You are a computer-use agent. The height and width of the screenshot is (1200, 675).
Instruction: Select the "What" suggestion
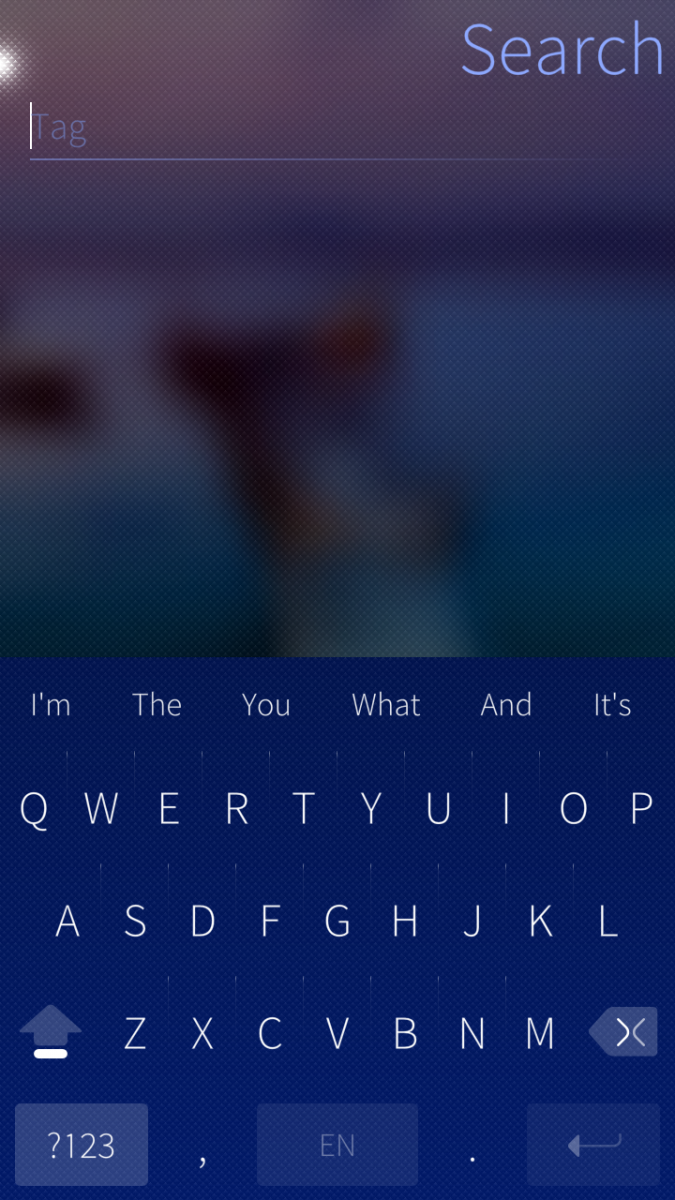point(386,705)
